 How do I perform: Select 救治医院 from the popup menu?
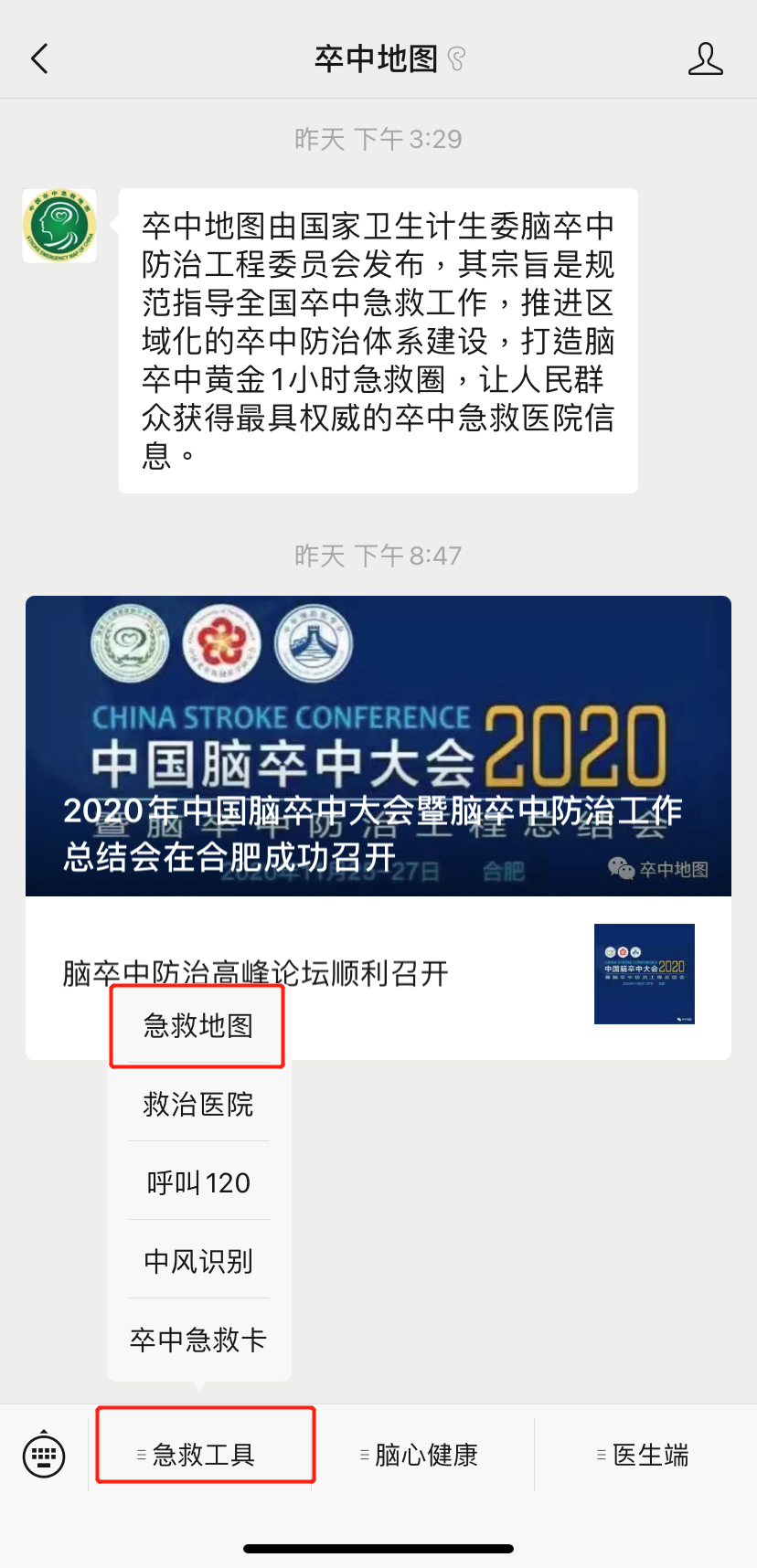[198, 1105]
